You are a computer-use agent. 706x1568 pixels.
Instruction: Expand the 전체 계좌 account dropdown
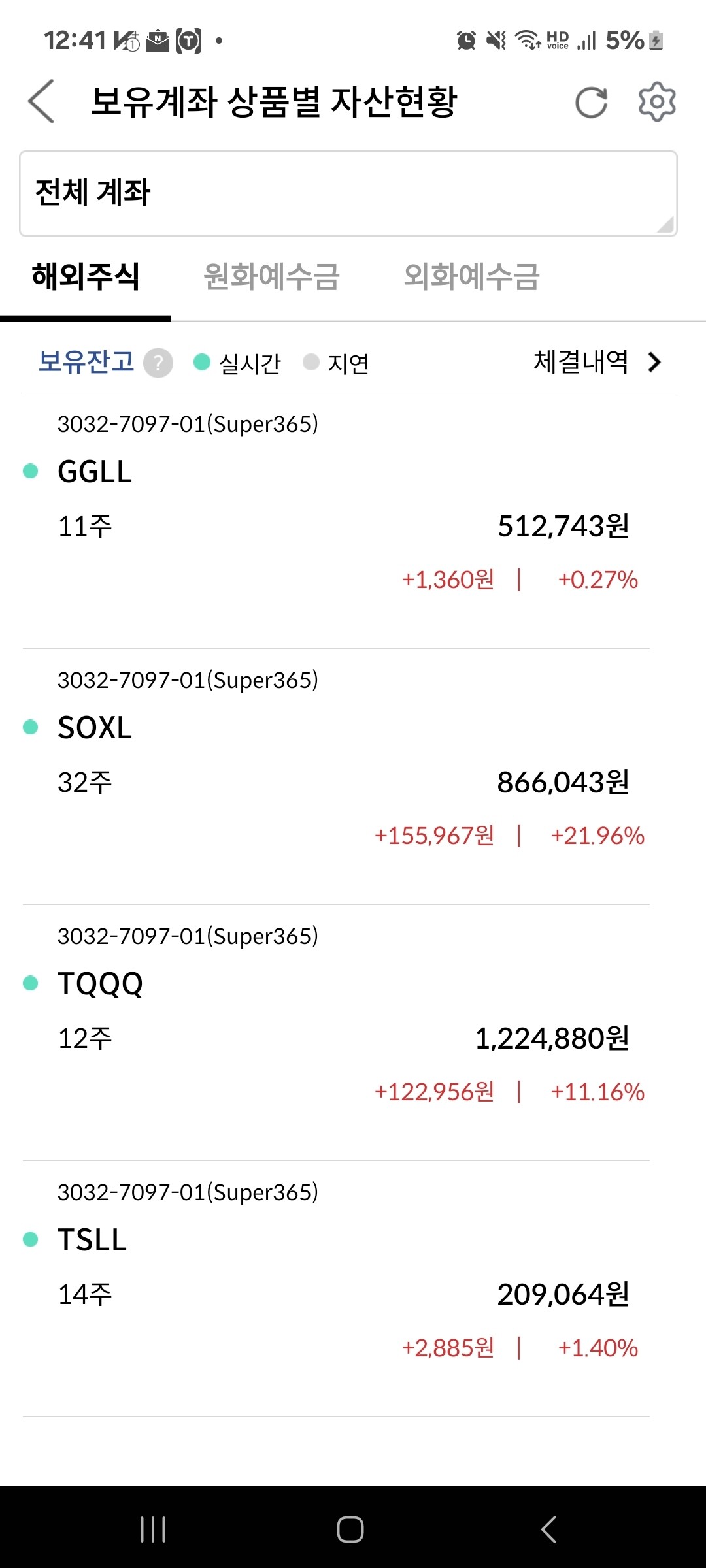click(x=348, y=193)
